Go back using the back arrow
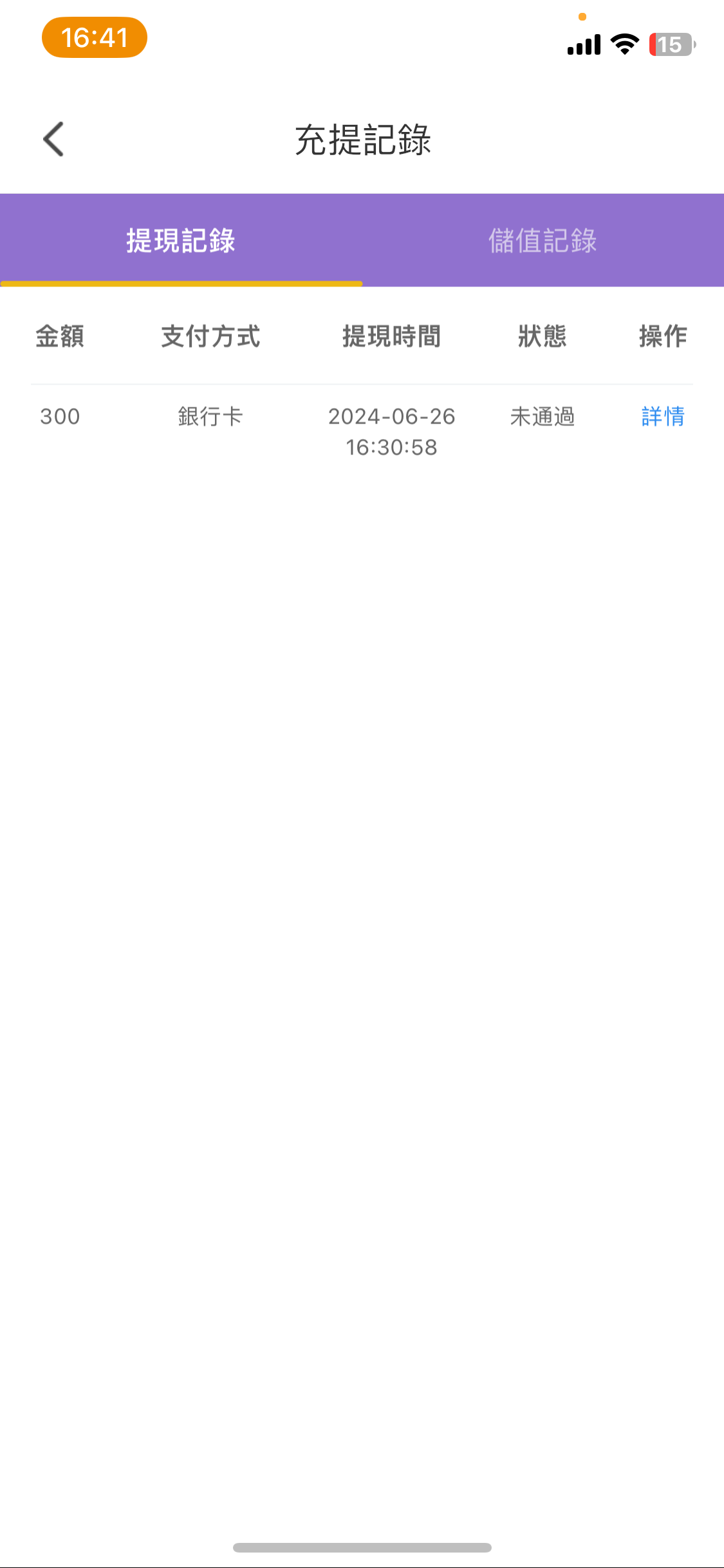The width and height of the screenshot is (724, 1568). click(x=54, y=139)
